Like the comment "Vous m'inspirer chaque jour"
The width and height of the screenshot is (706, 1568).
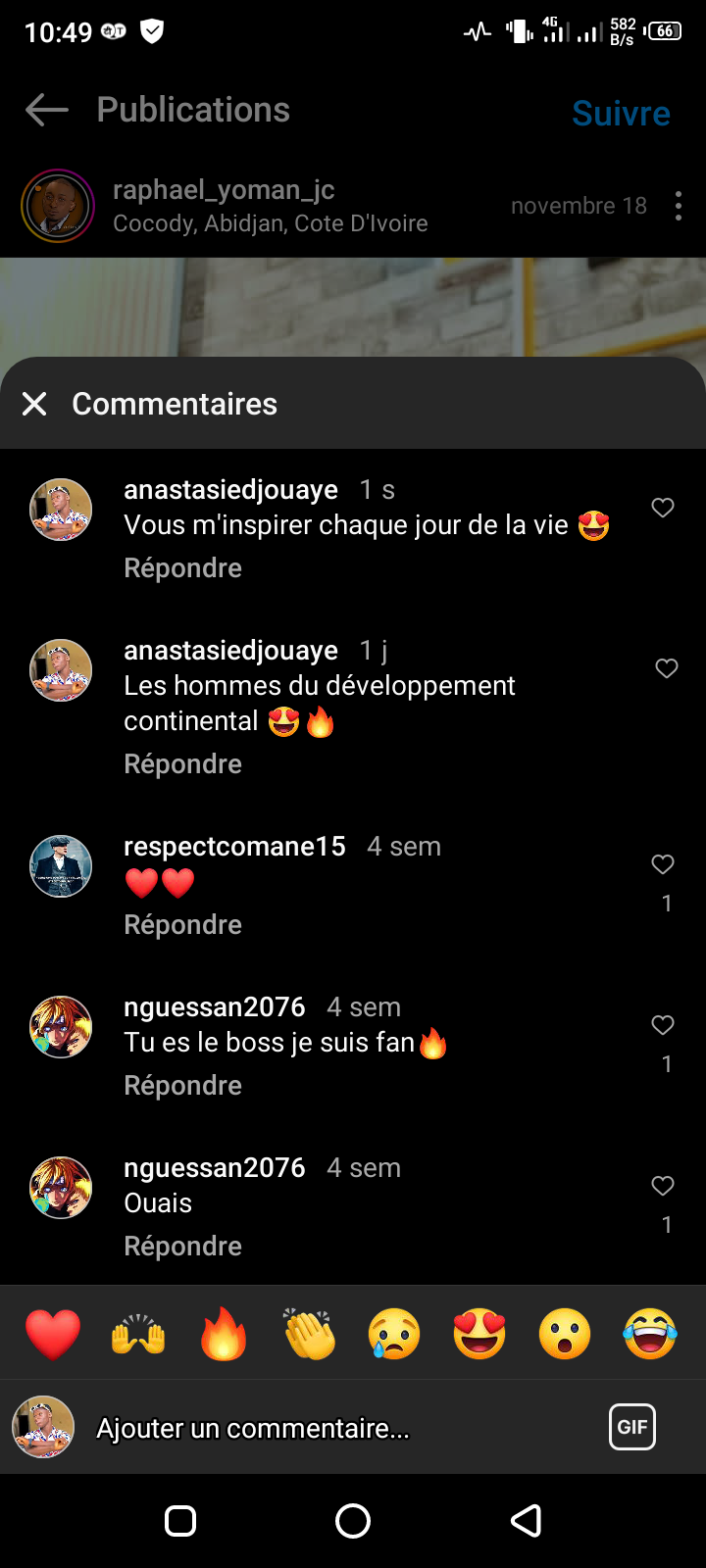pos(663,508)
